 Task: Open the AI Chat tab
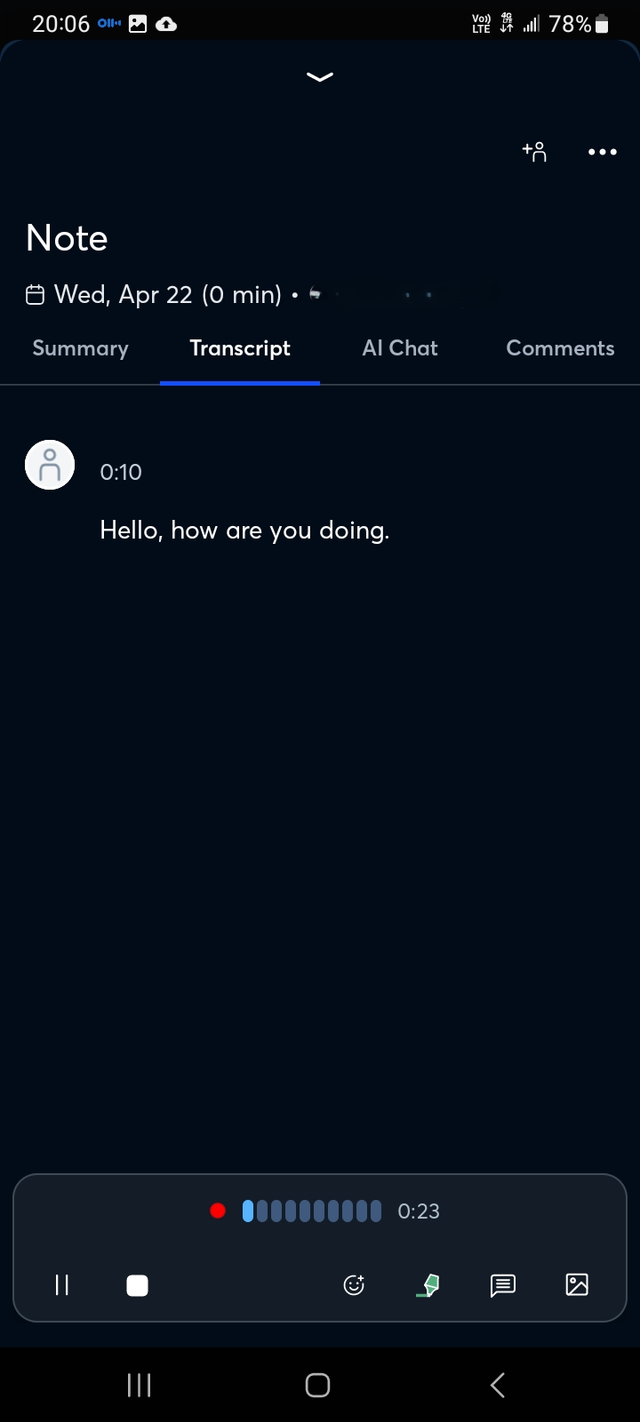[x=400, y=348]
